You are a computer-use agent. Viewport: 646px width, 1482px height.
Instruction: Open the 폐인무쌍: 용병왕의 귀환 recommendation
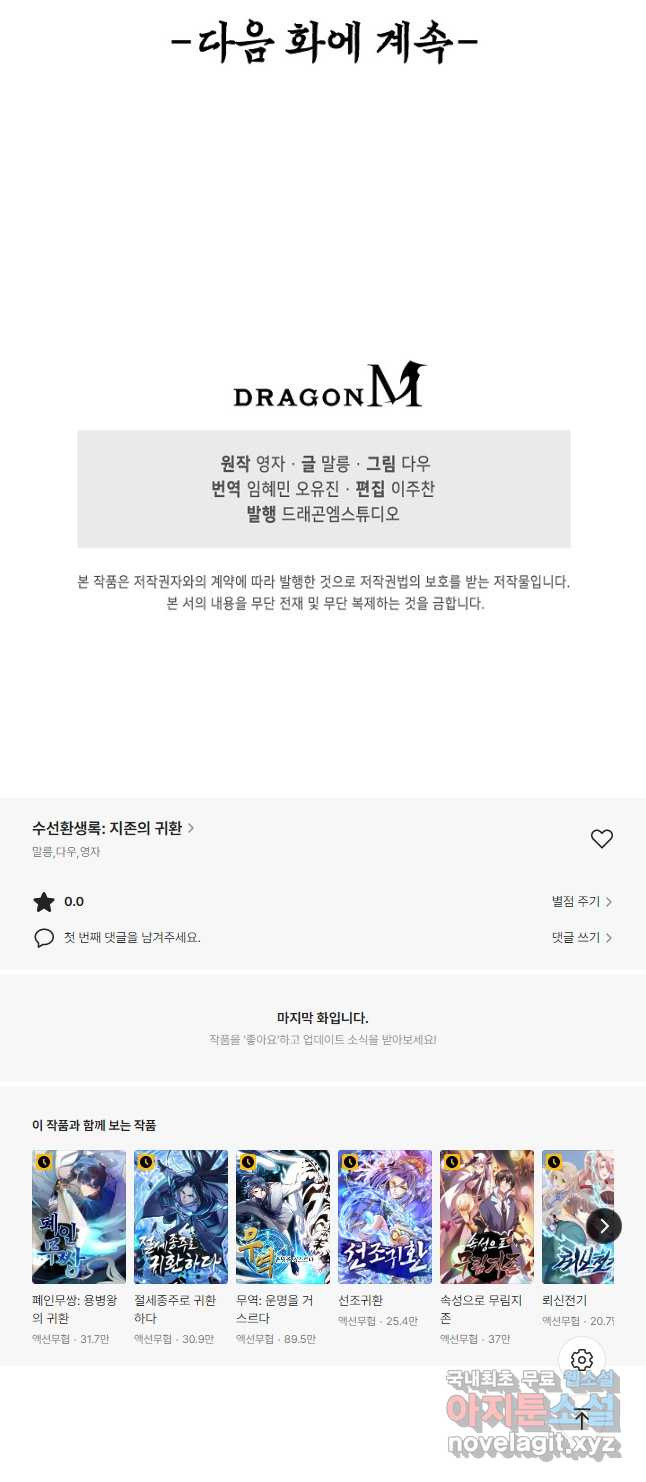[79, 1216]
